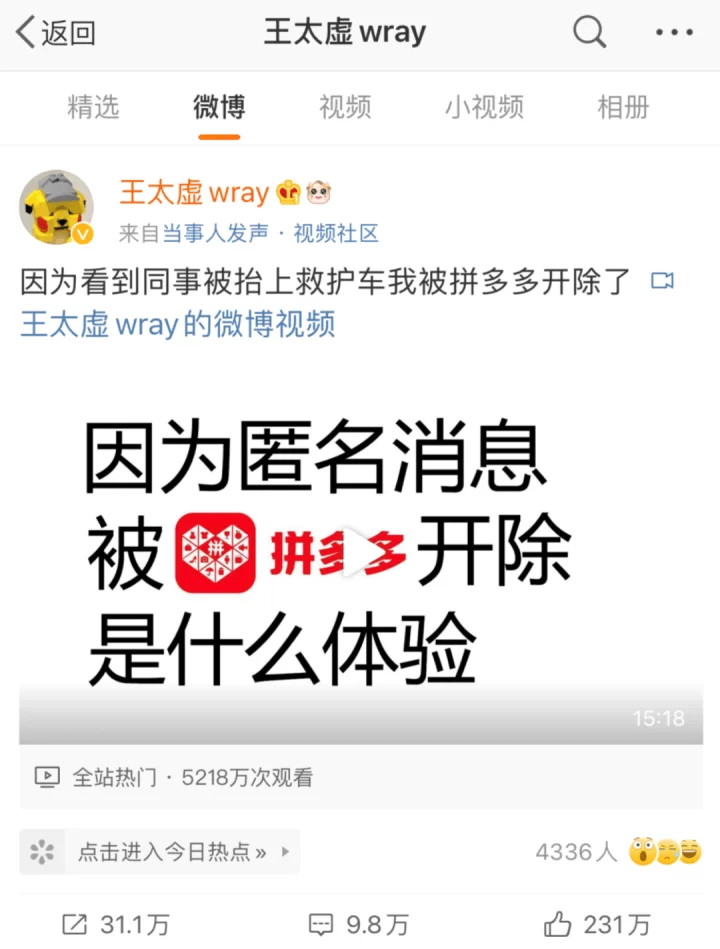This screenshot has width=720, height=949.
Task: Go back using the 返回 button
Action: 56,33
